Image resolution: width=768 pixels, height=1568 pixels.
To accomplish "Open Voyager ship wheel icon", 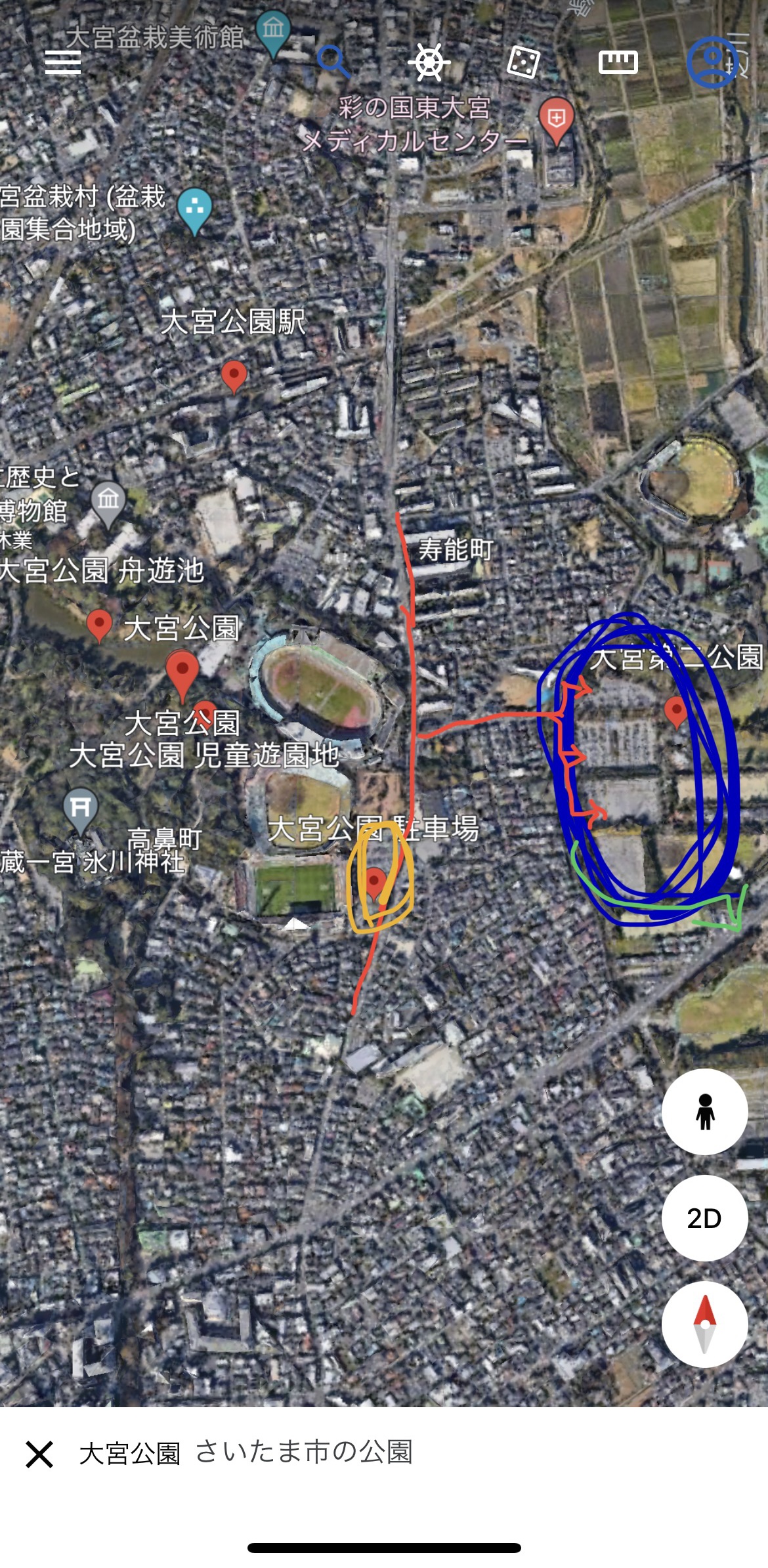I will coord(429,62).
